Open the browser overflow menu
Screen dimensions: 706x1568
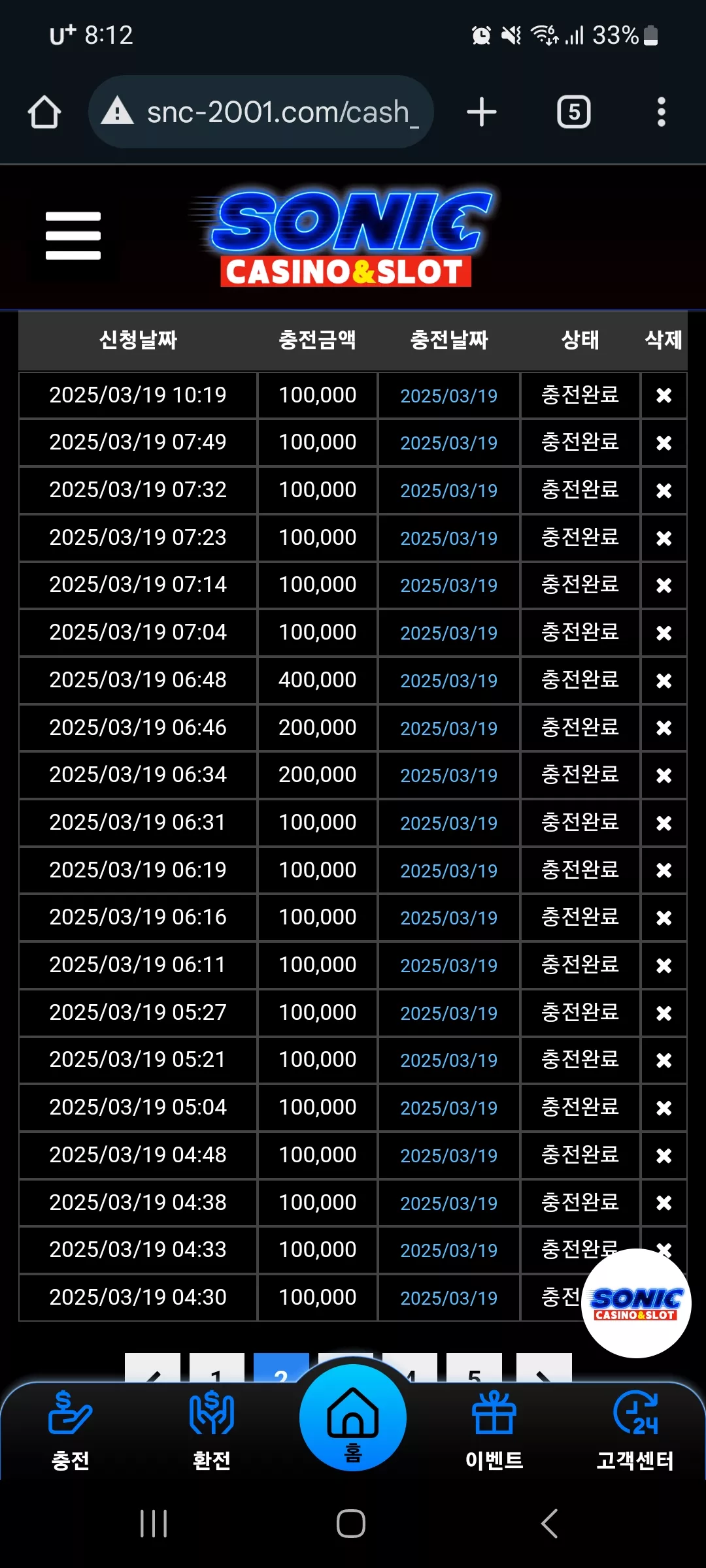coord(662,112)
